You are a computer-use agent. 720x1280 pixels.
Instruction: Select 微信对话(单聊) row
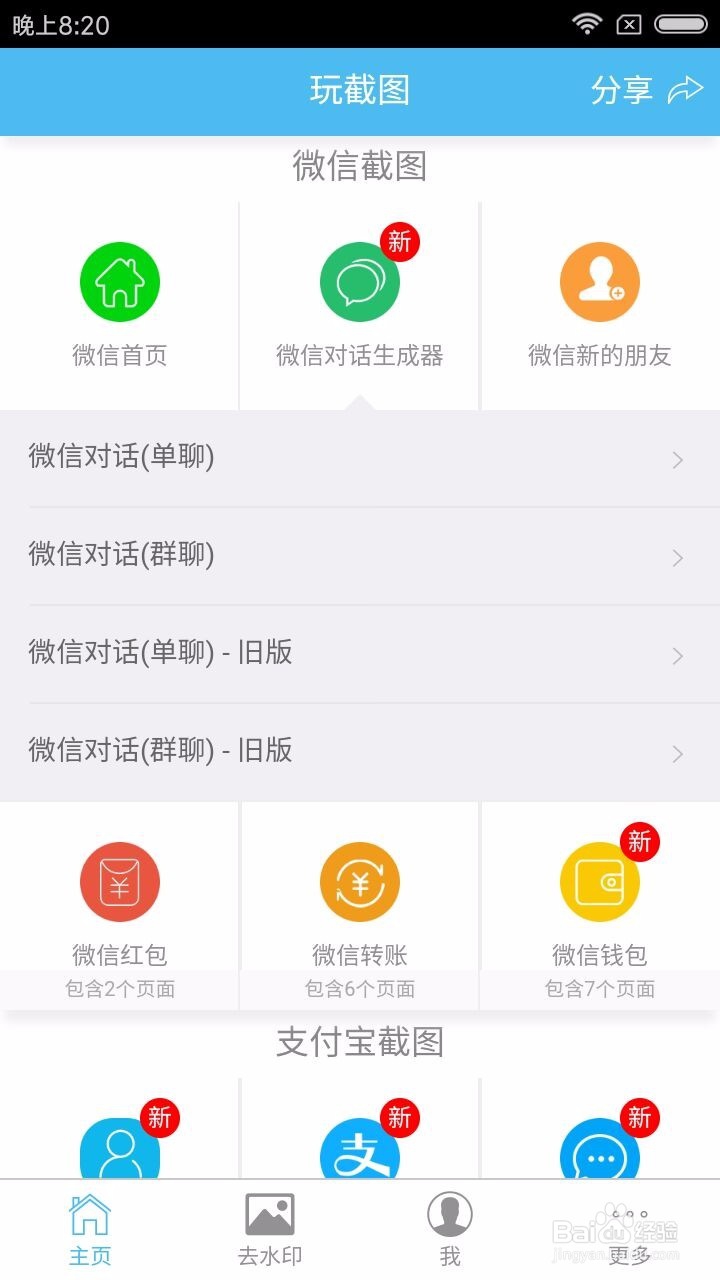pos(360,458)
